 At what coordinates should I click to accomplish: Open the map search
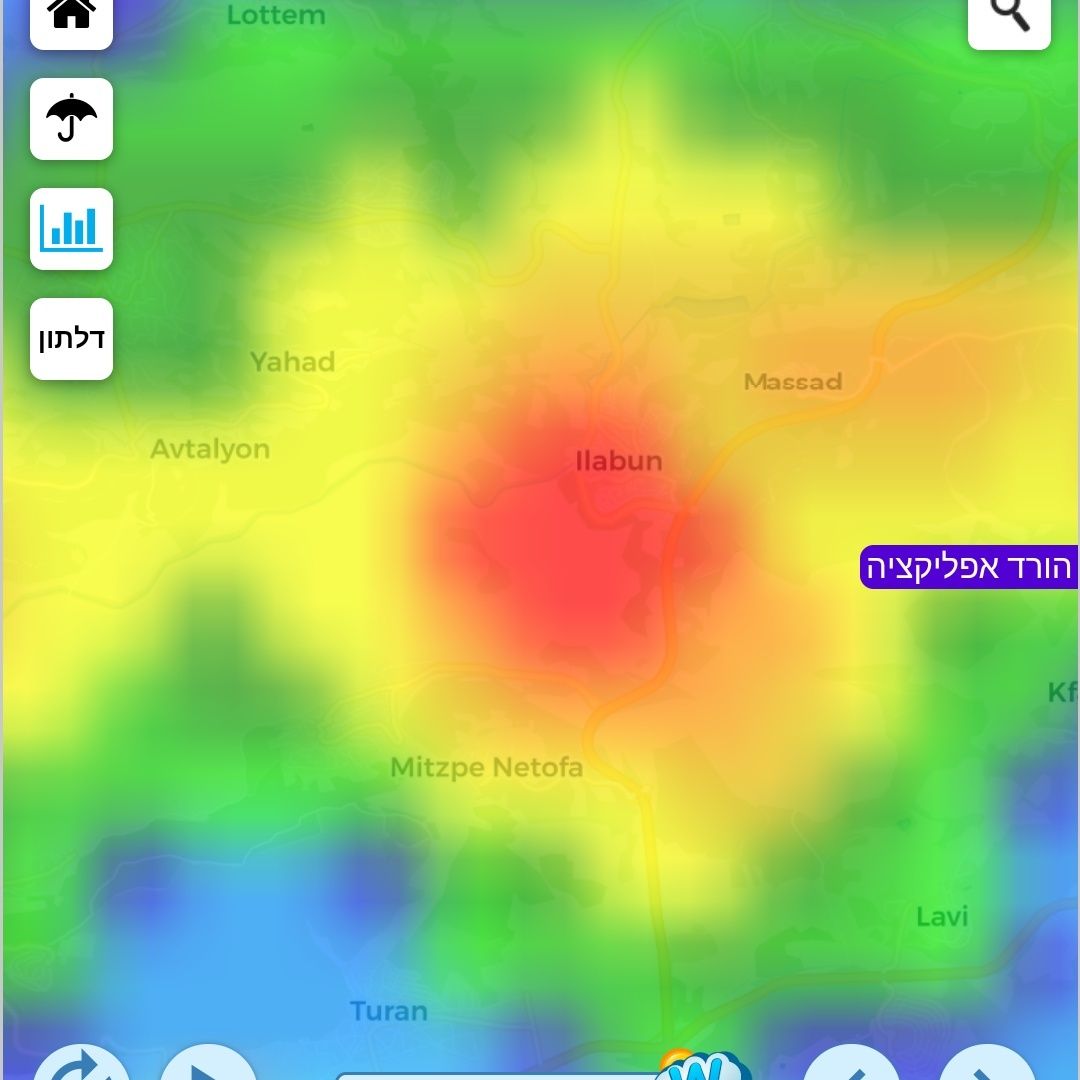point(1009,18)
